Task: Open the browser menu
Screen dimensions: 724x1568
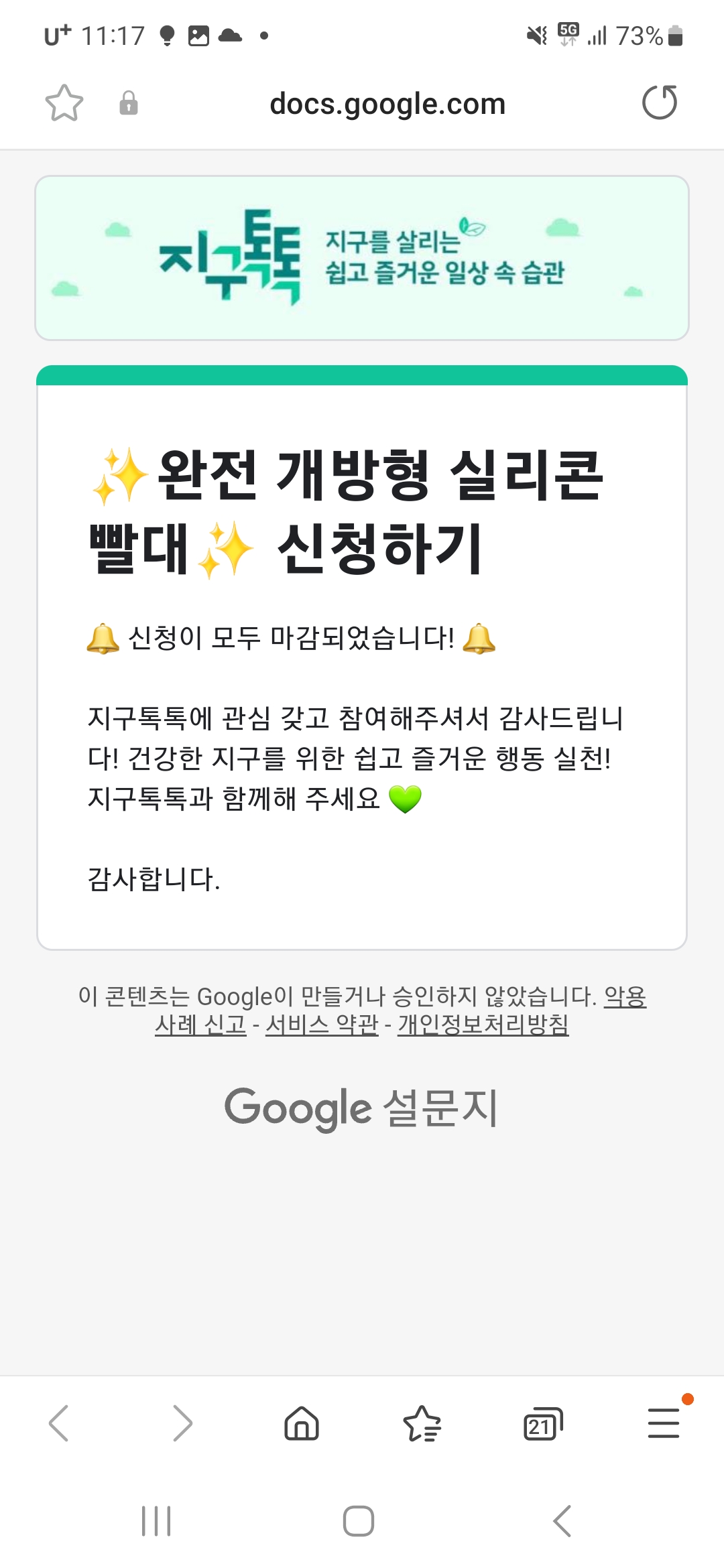Action: (664, 1423)
